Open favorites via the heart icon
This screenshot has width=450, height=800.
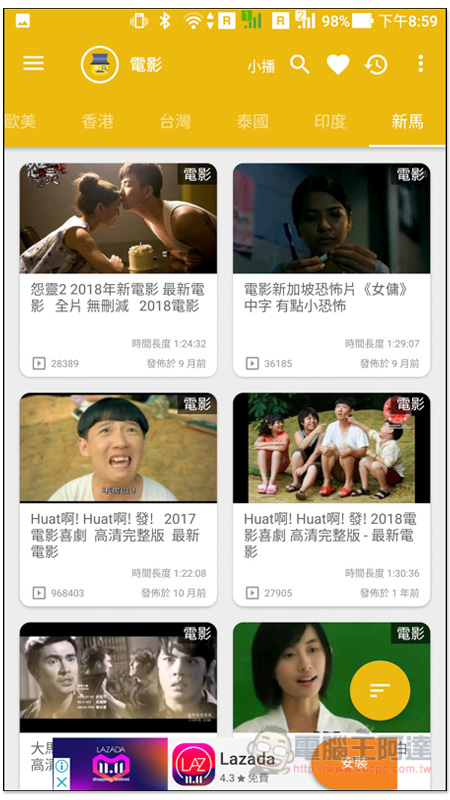(x=338, y=65)
